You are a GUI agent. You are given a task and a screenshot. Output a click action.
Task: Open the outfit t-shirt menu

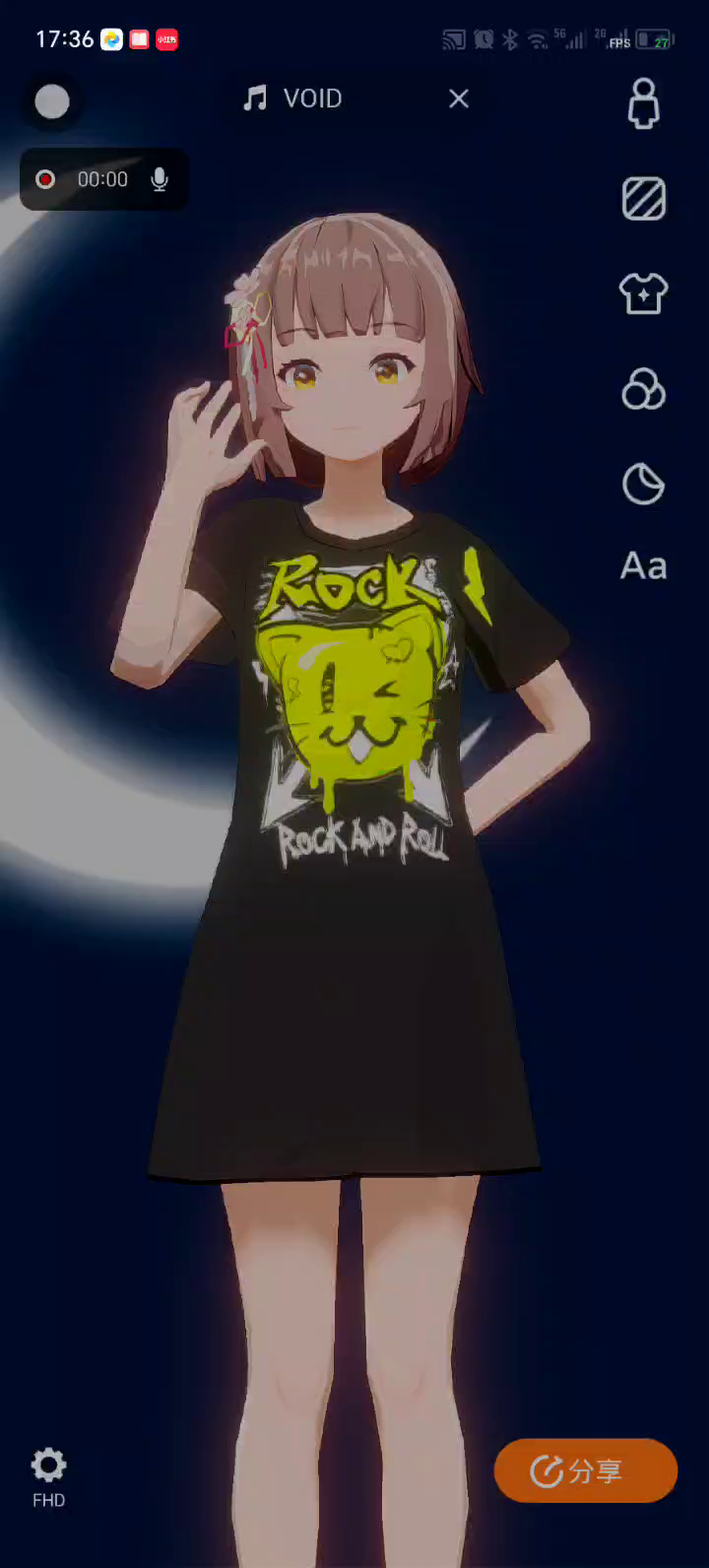coord(643,294)
